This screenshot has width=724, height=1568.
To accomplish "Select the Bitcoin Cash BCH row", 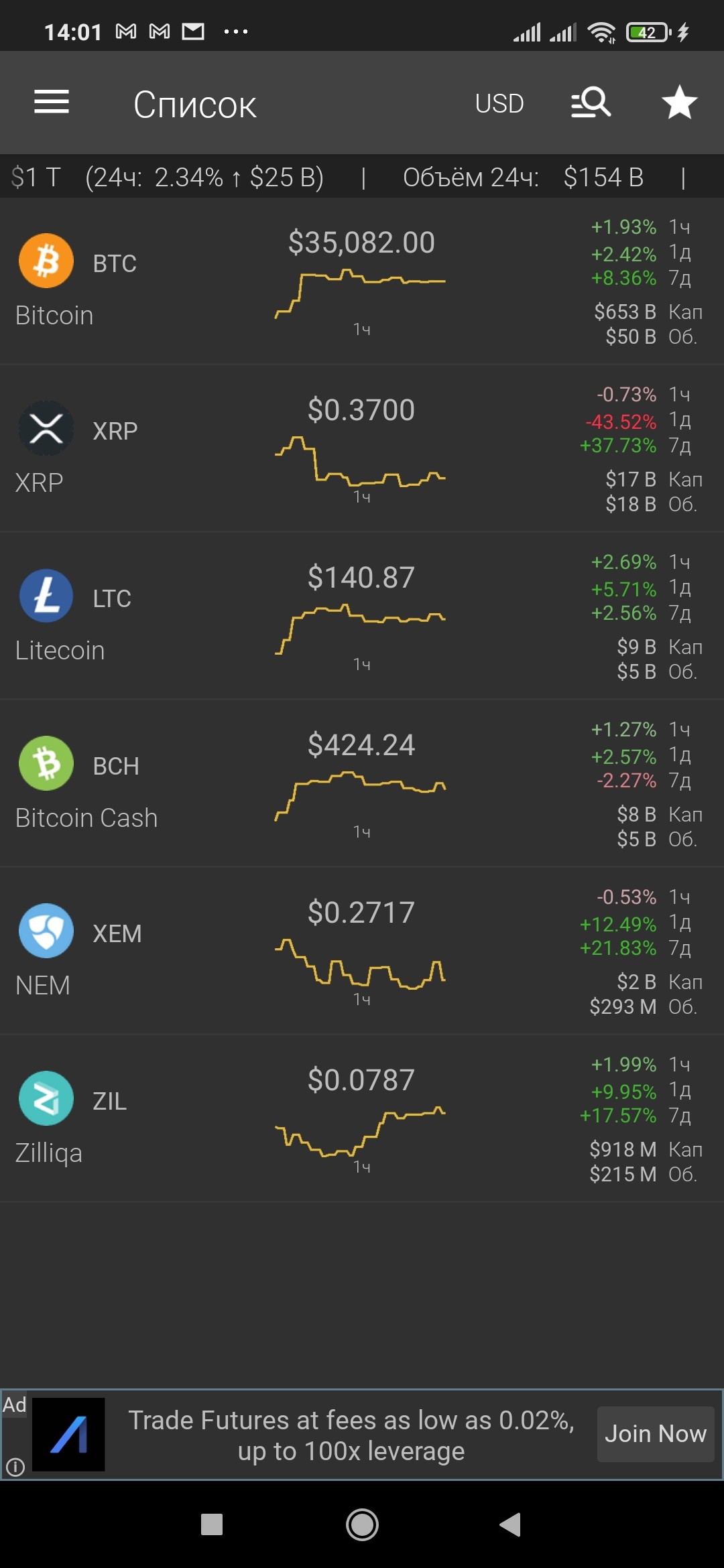I will 362,784.
